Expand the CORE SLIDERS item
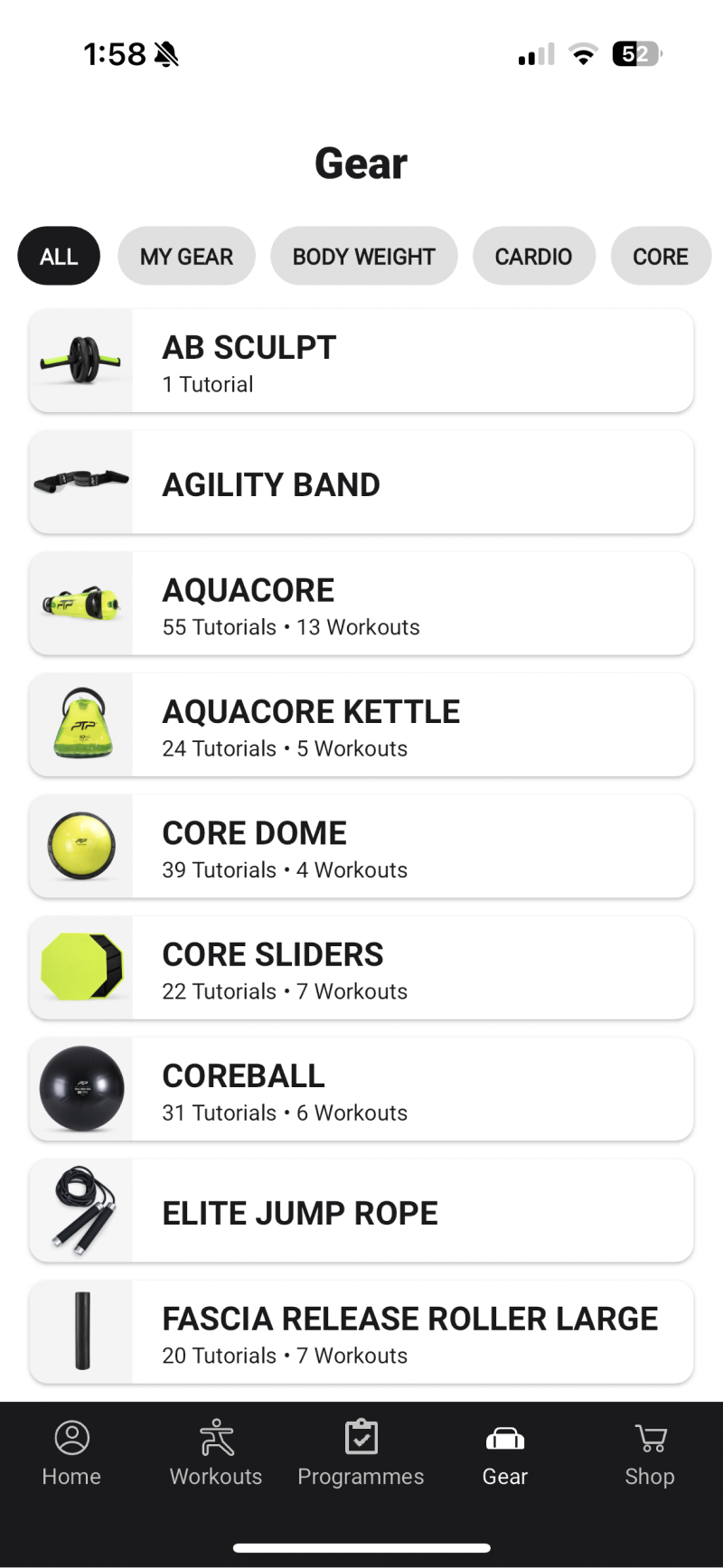Viewport: 723px width, 1568px height. (x=361, y=967)
